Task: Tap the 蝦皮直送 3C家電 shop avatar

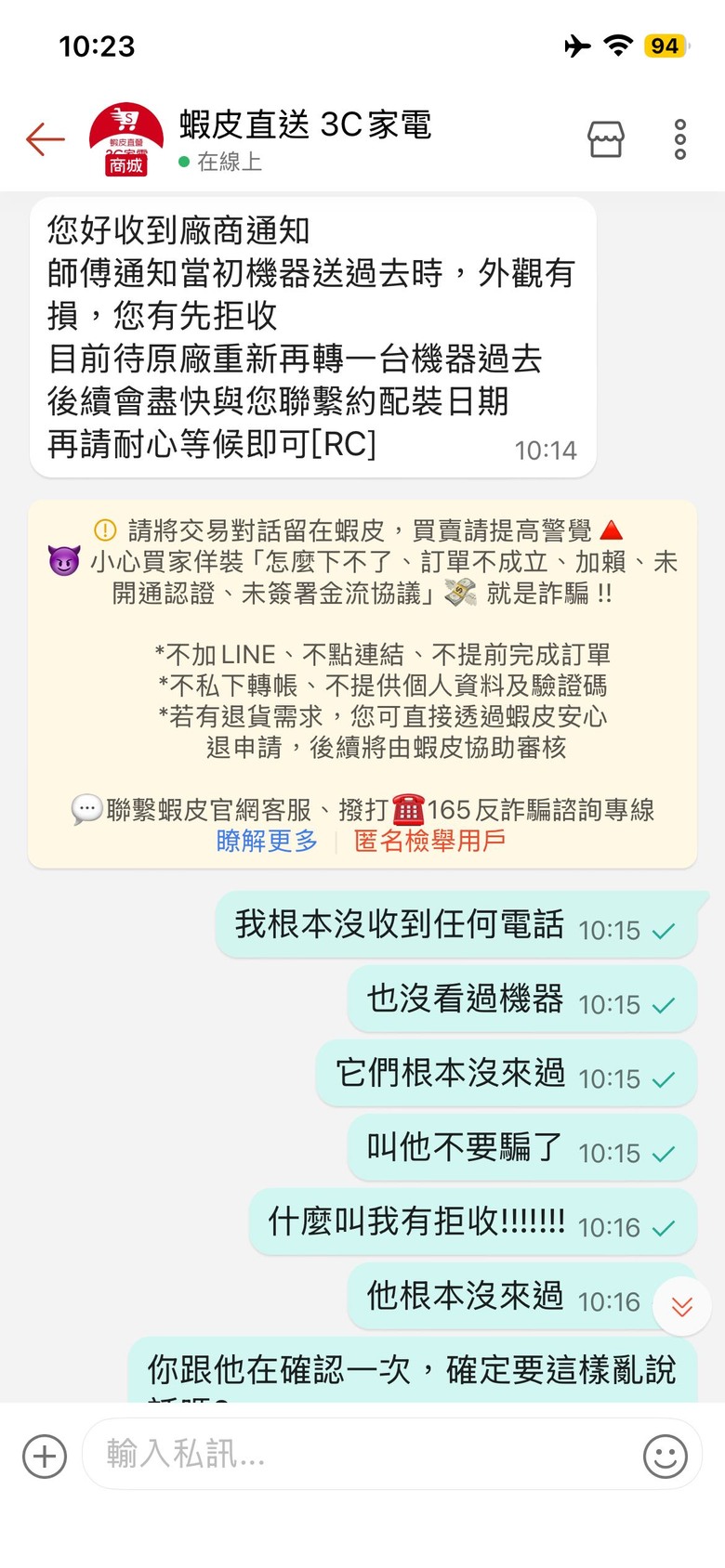Action: [126, 137]
